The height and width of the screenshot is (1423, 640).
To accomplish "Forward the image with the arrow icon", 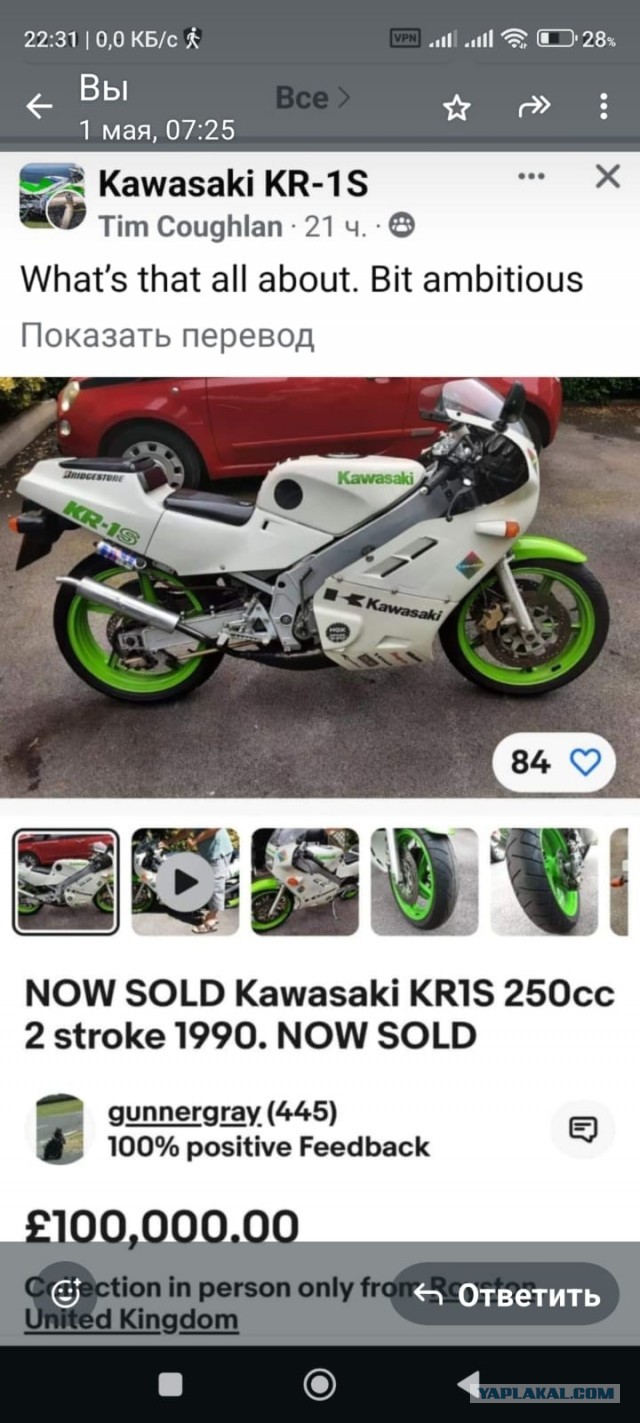I will point(534,106).
